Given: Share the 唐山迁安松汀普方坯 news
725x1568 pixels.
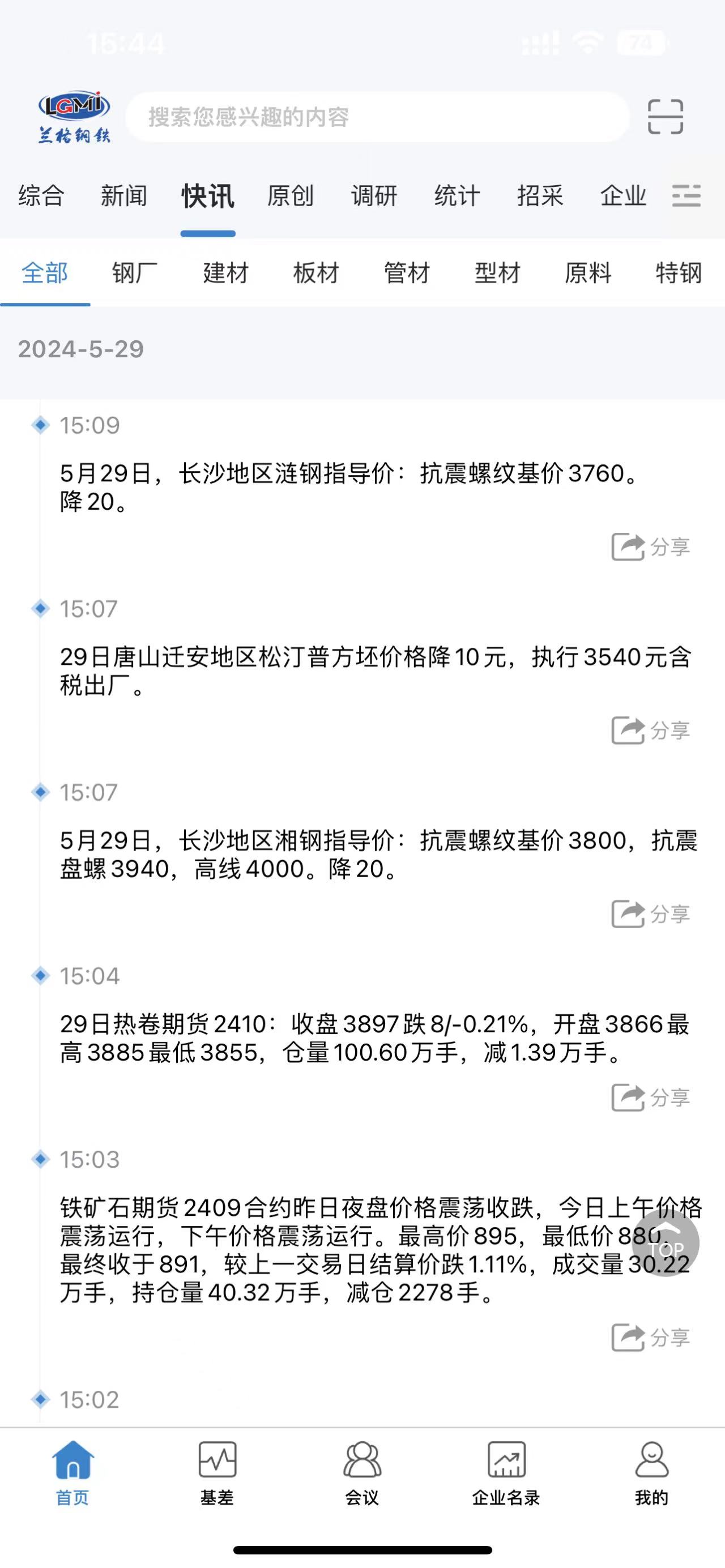Looking at the screenshot, I should (651, 730).
